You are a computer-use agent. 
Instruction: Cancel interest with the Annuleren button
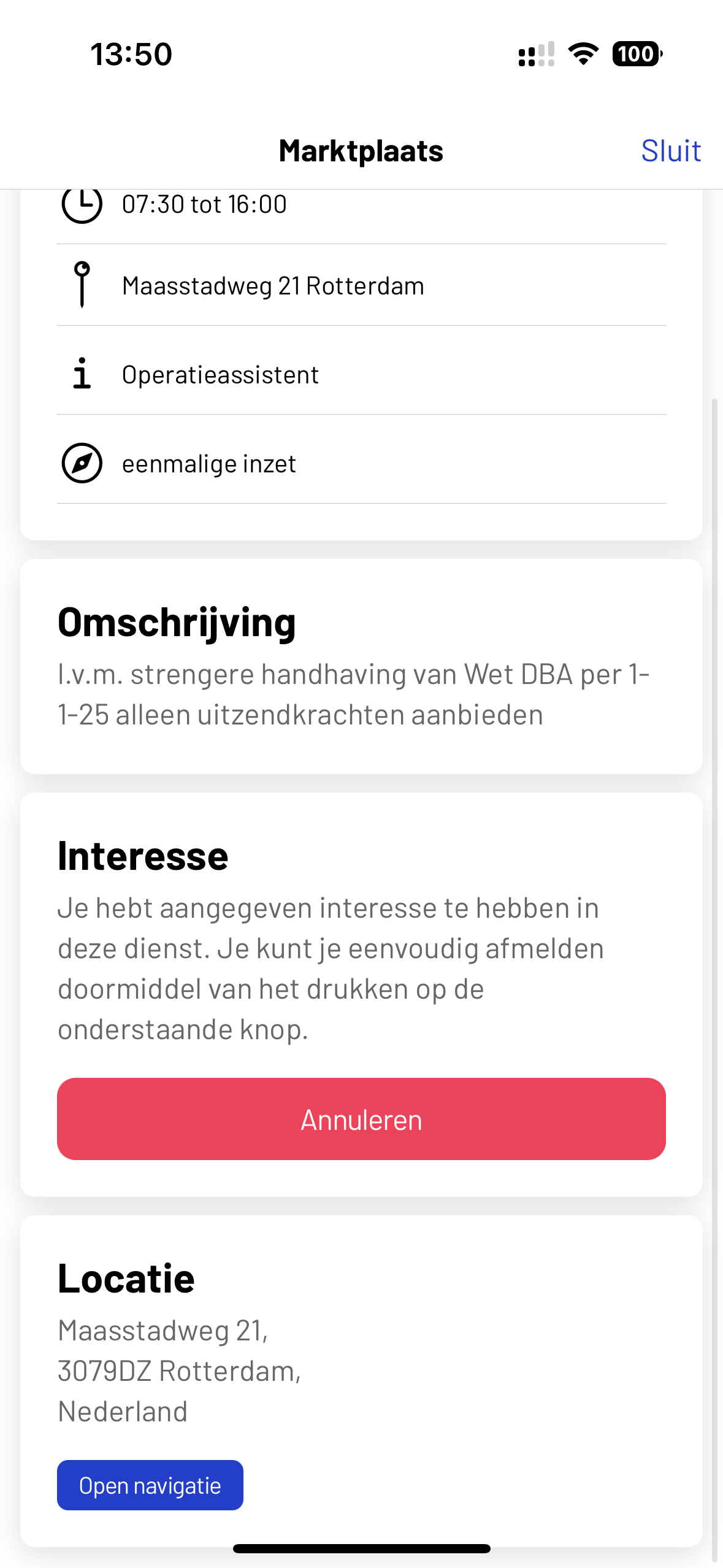pyautogui.click(x=361, y=1119)
